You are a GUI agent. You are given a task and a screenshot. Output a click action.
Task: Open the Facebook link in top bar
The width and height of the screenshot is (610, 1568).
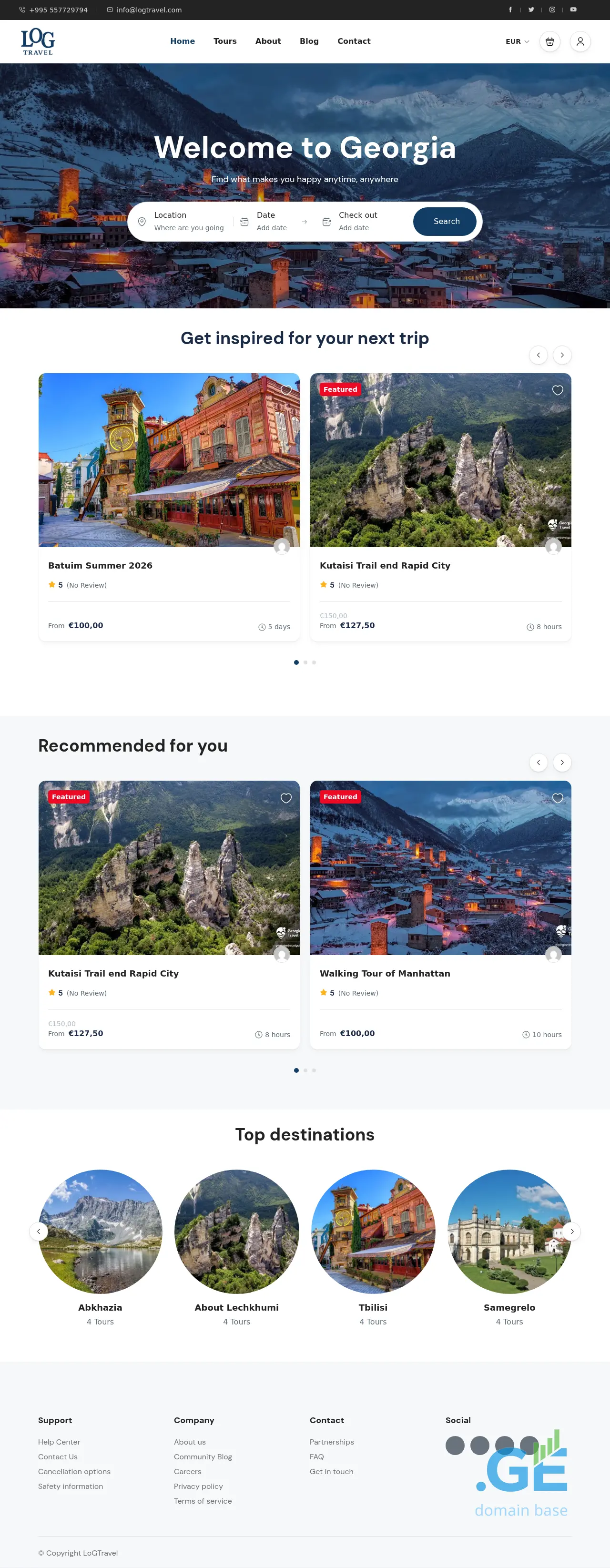510,10
